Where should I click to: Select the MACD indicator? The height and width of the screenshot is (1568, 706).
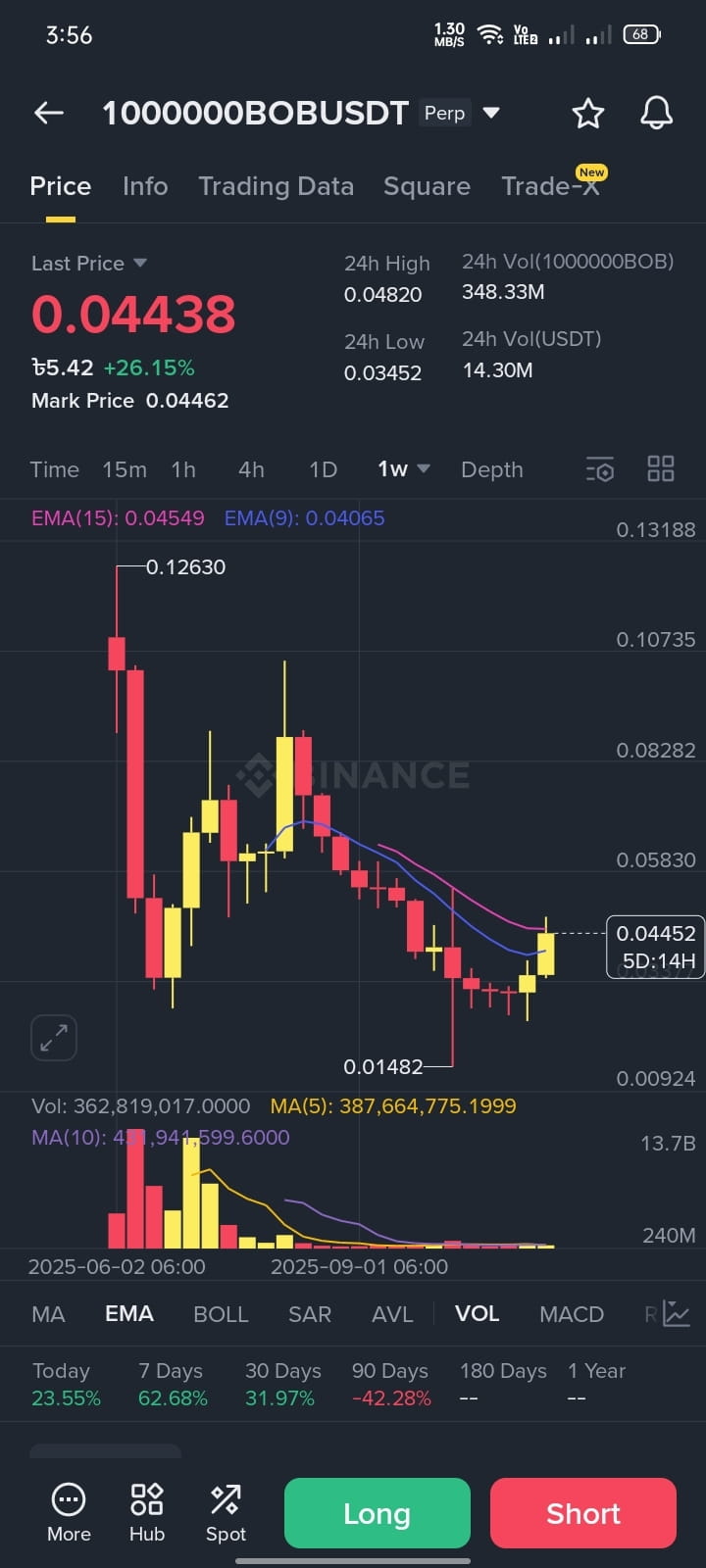[x=571, y=1314]
